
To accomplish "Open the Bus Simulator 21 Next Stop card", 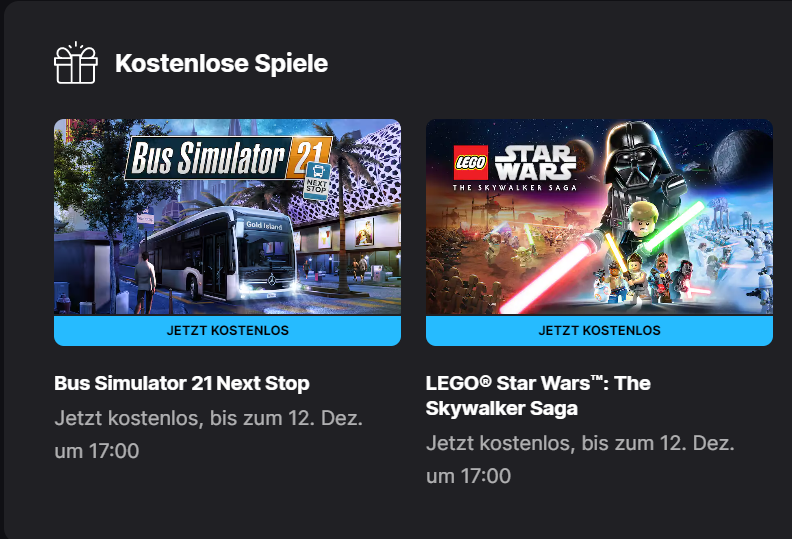I will tap(227, 218).
